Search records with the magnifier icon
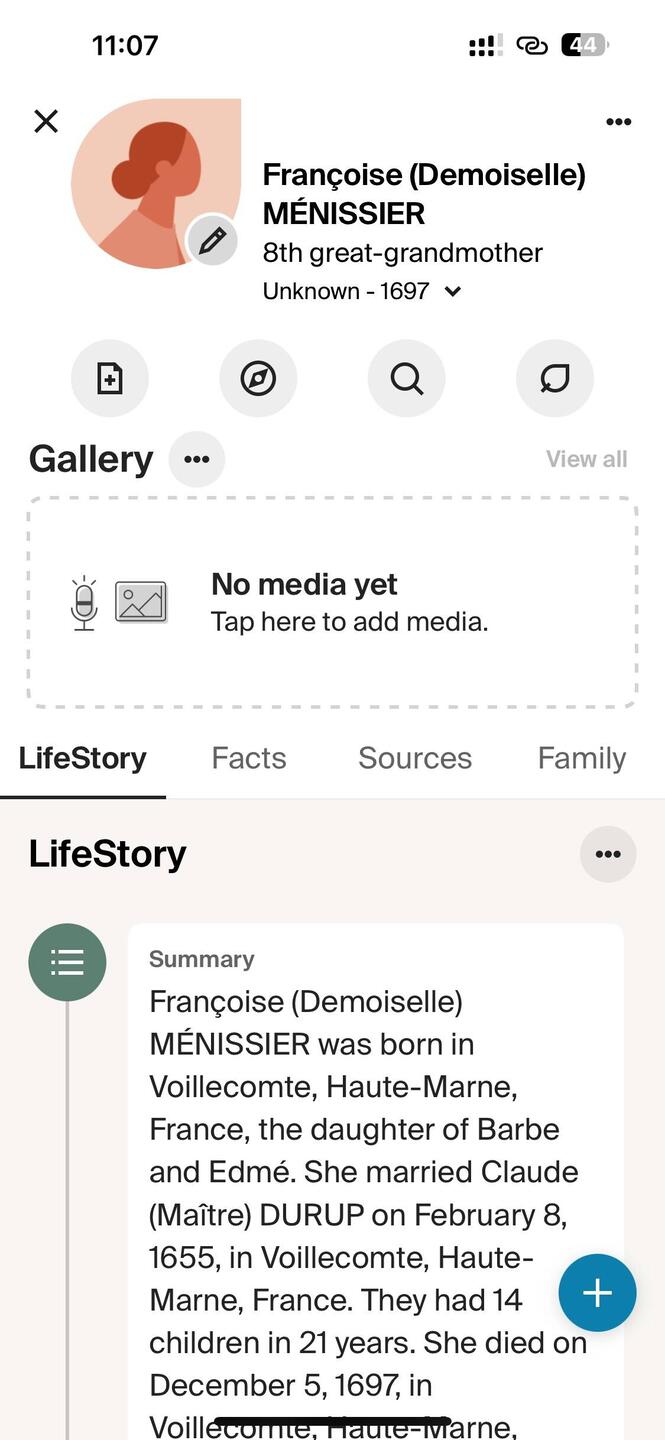Viewport: 665px width, 1440px height. pyautogui.click(x=406, y=379)
